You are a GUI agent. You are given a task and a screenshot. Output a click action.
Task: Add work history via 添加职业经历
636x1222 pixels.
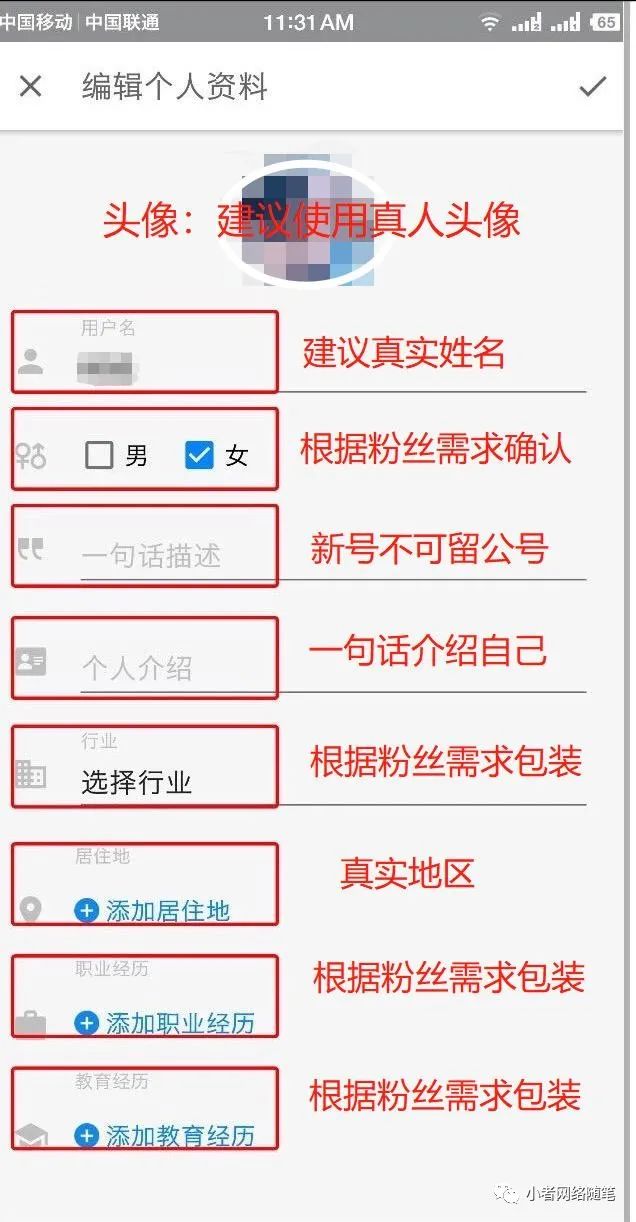coord(166,1023)
